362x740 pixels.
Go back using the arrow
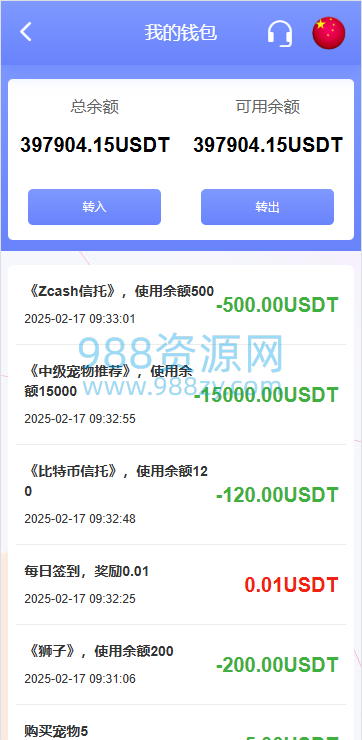tap(25, 32)
